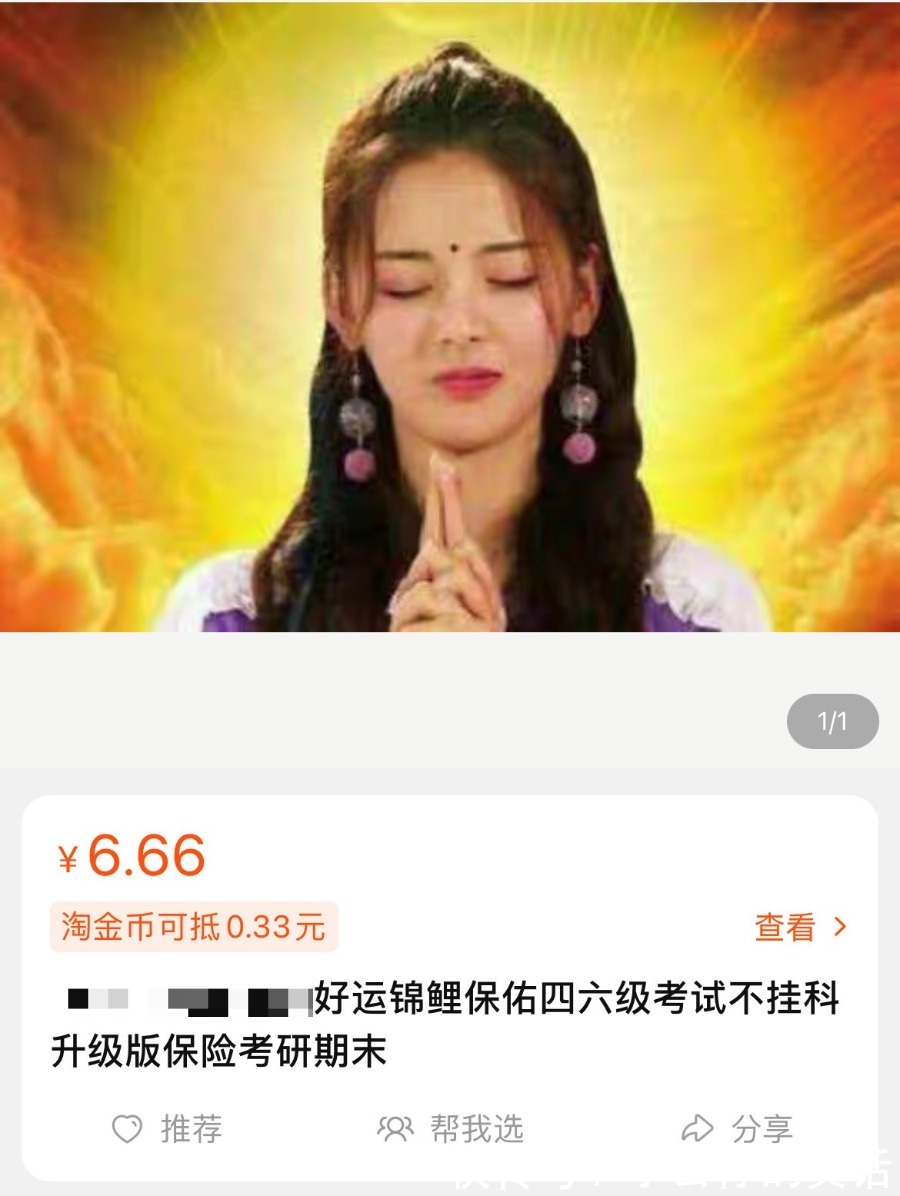This screenshot has width=900, height=1196.
Task: Click the 查看 link
Action: (786, 925)
